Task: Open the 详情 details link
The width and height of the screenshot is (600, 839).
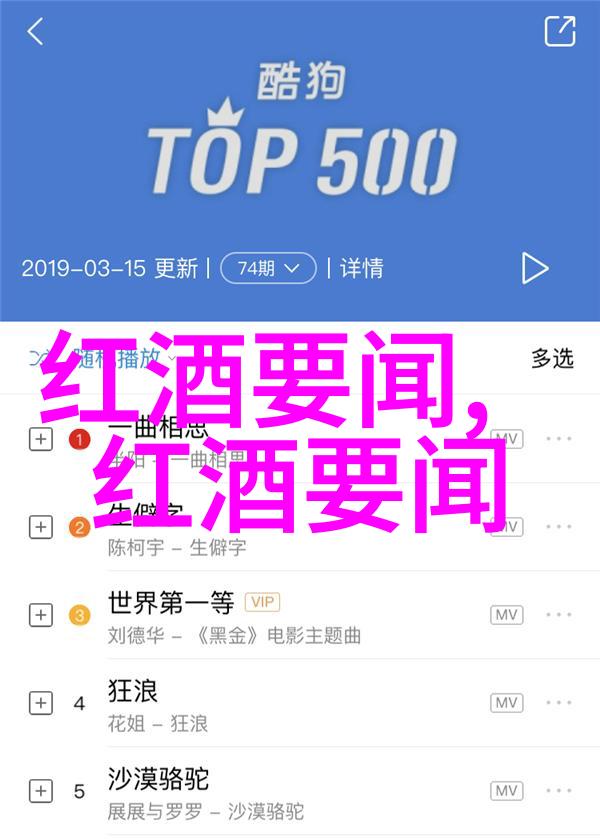Action: [362, 268]
